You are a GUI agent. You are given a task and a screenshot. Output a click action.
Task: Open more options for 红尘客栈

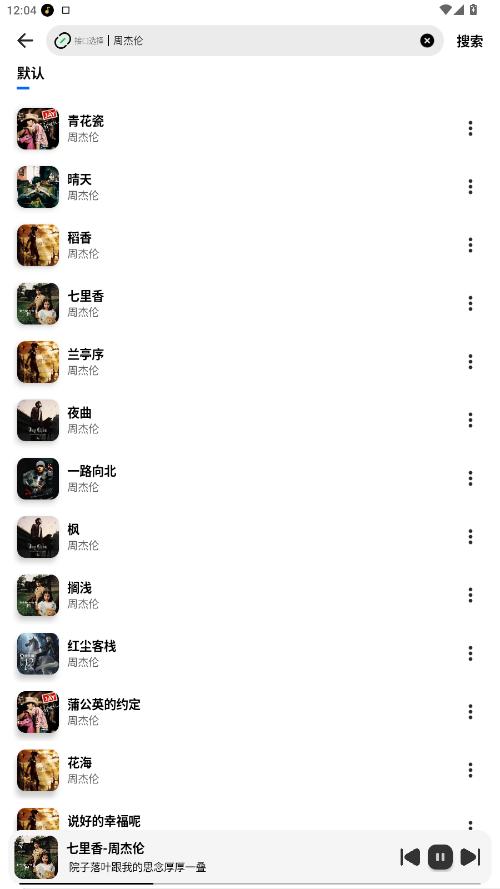point(470,653)
